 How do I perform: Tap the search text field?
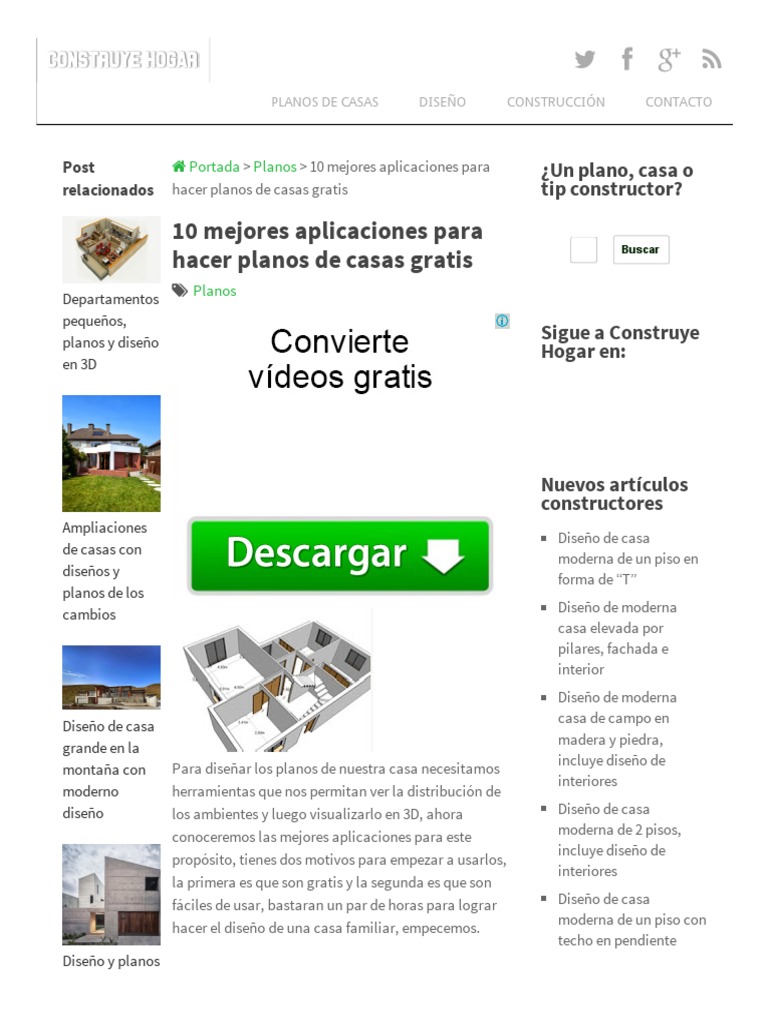click(x=583, y=249)
